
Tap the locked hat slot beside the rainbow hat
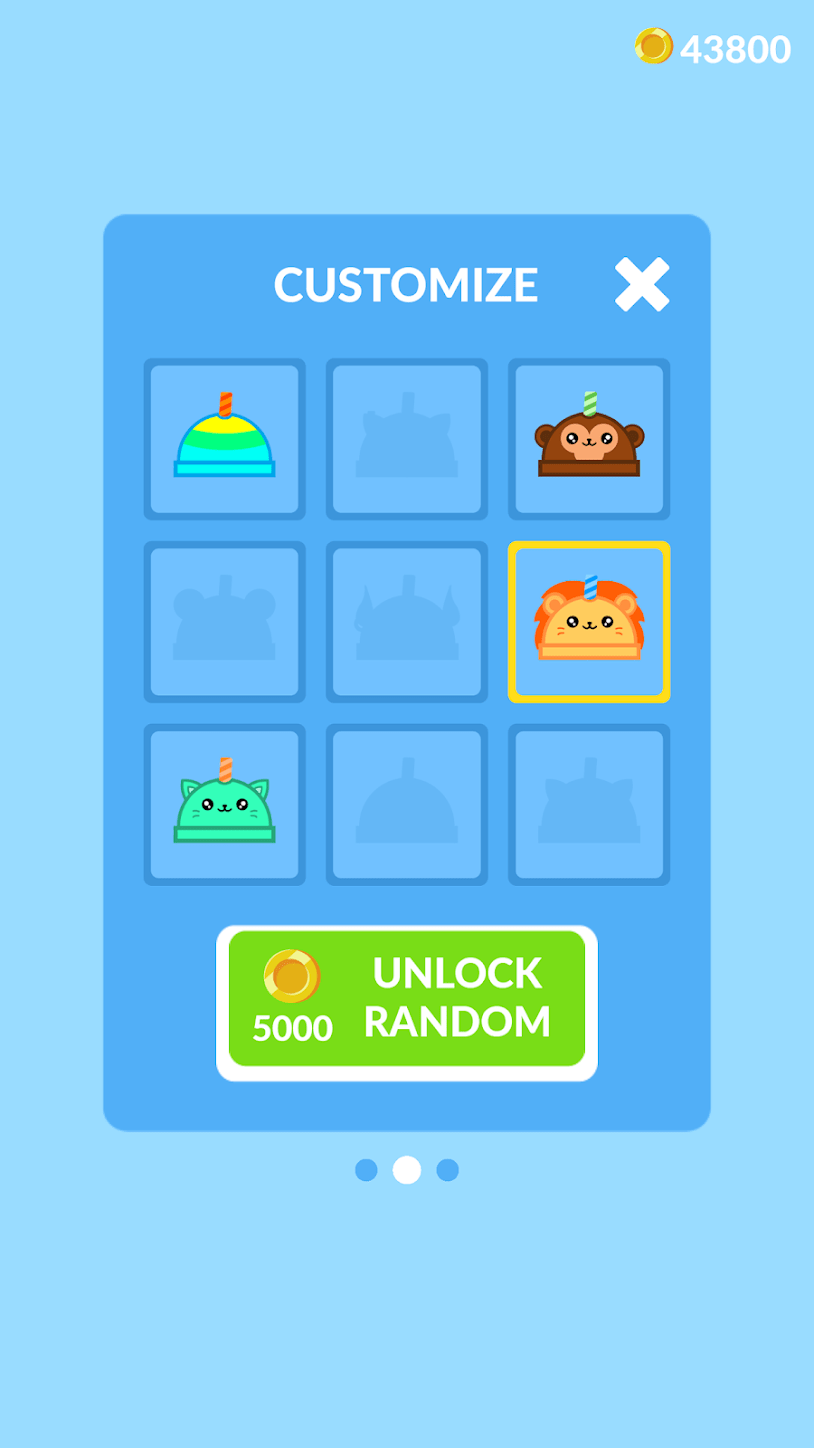coord(406,438)
